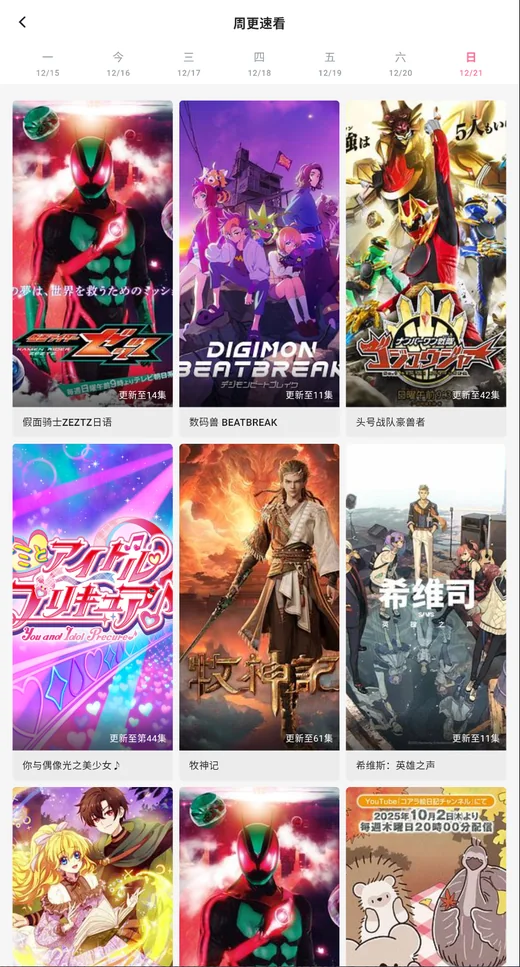Switch to the 一 12/15 tab
Viewport: 520px width, 967px height.
coord(47,64)
